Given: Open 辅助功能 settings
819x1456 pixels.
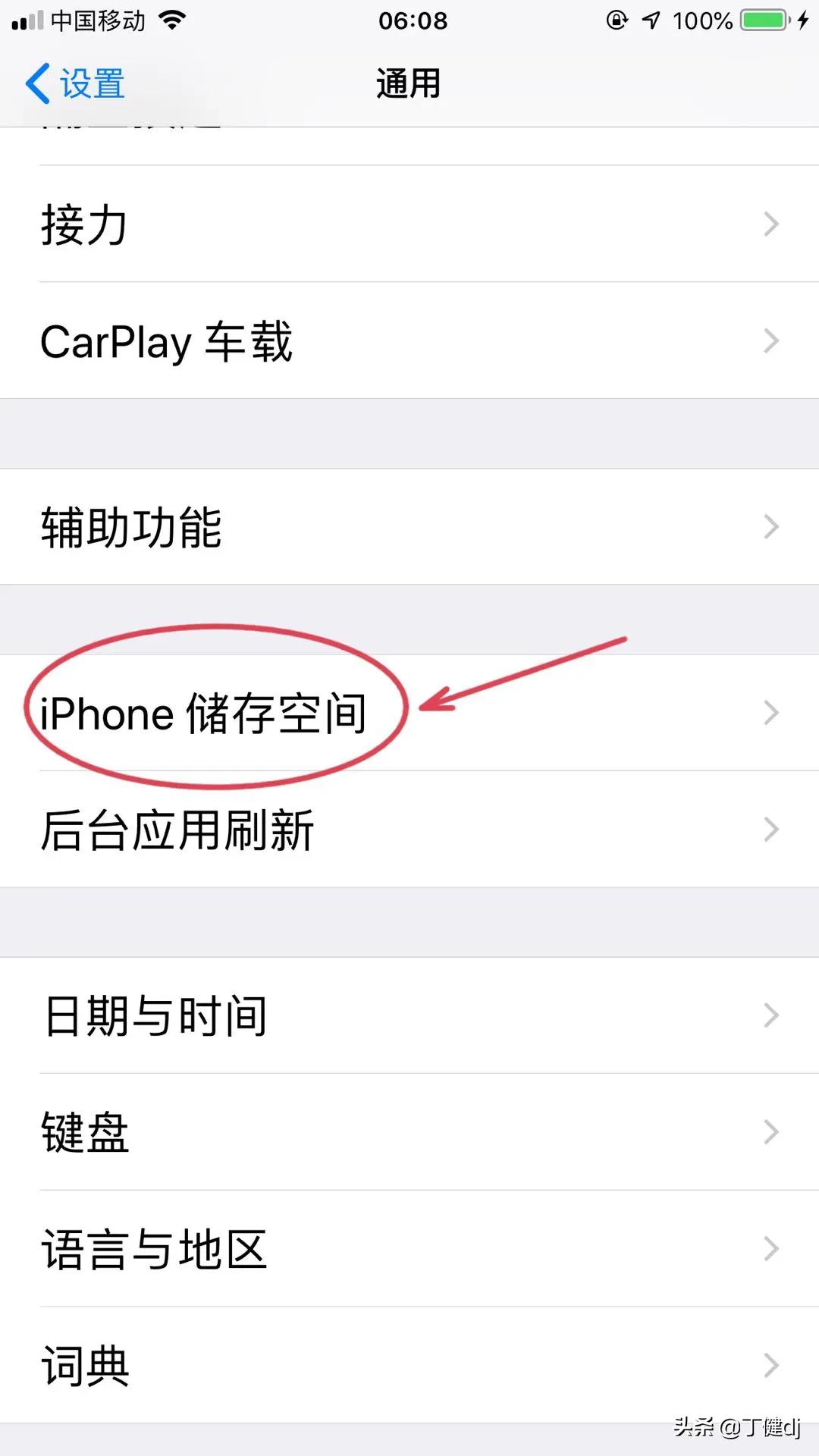Looking at the screenshot, I should (409, 527).
